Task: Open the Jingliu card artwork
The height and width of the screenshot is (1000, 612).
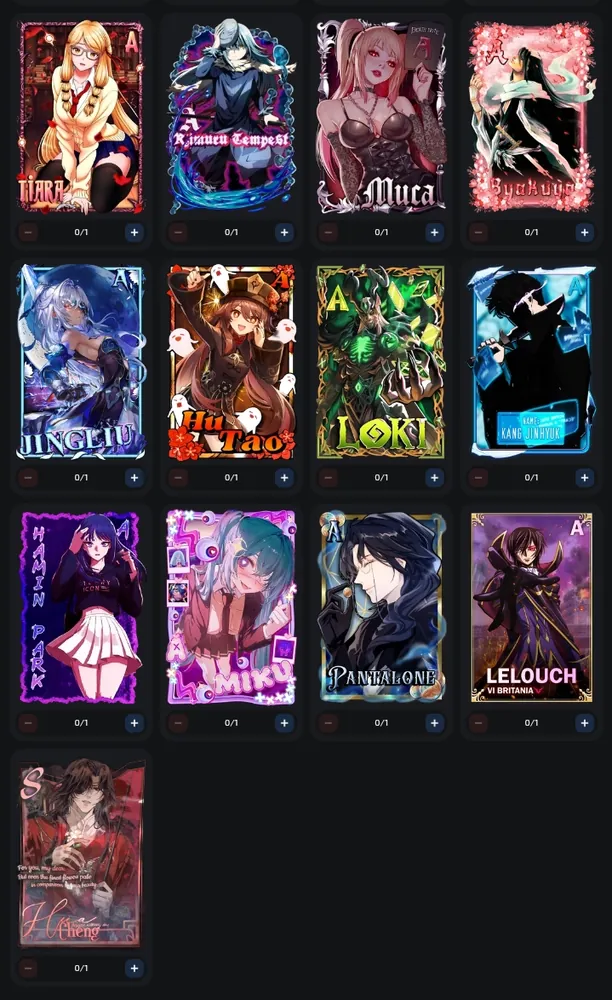Action: pos(81,362)
